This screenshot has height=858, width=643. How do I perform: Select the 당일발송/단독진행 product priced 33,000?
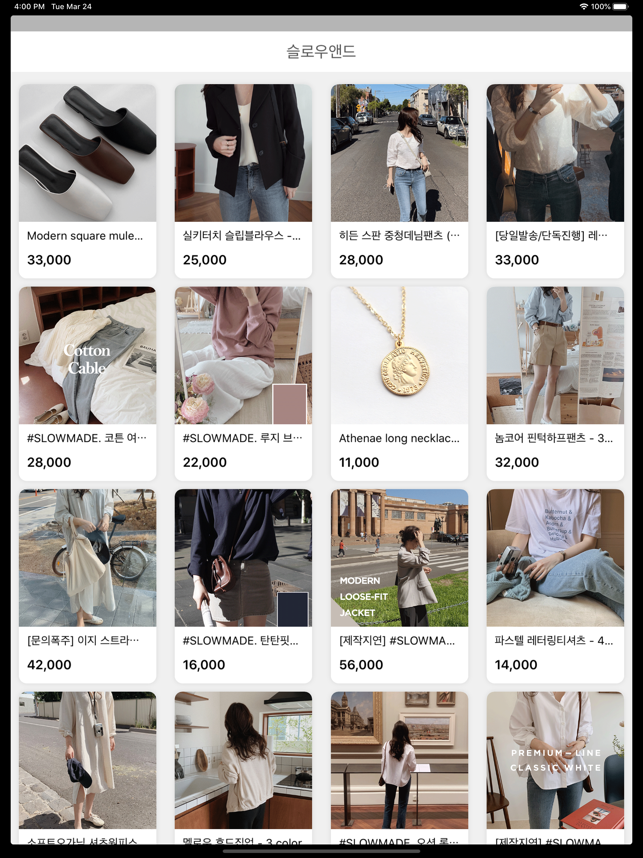[x=555, y=180]
